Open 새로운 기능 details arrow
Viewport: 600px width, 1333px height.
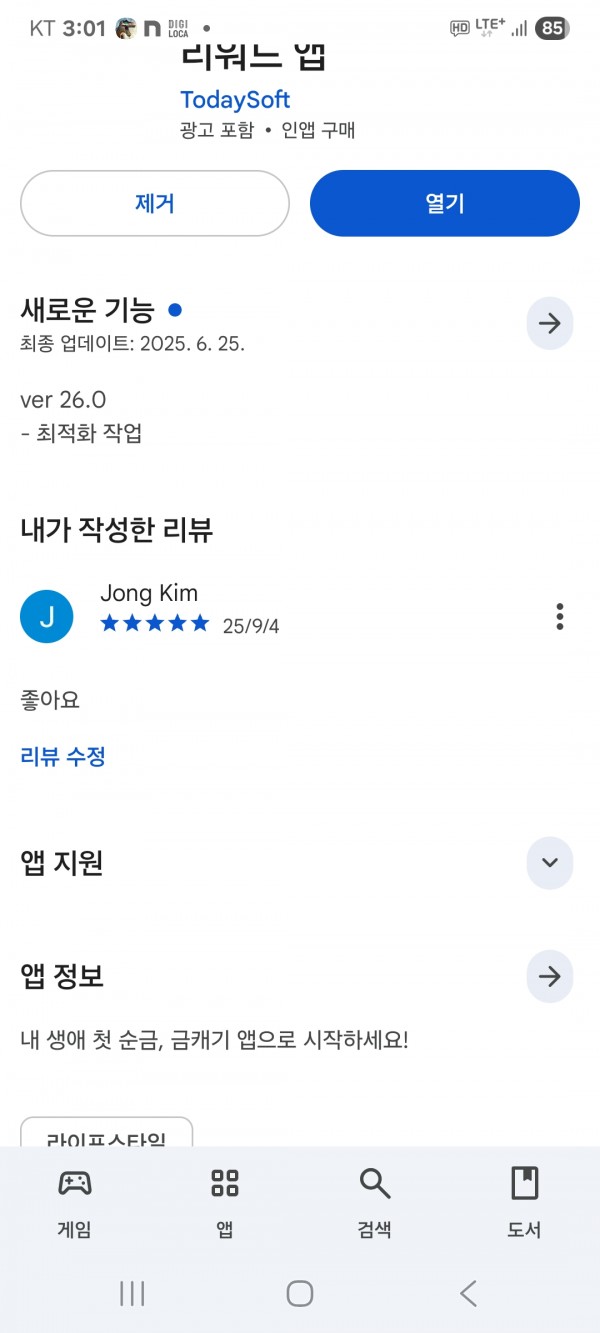(x=550, y=323)
